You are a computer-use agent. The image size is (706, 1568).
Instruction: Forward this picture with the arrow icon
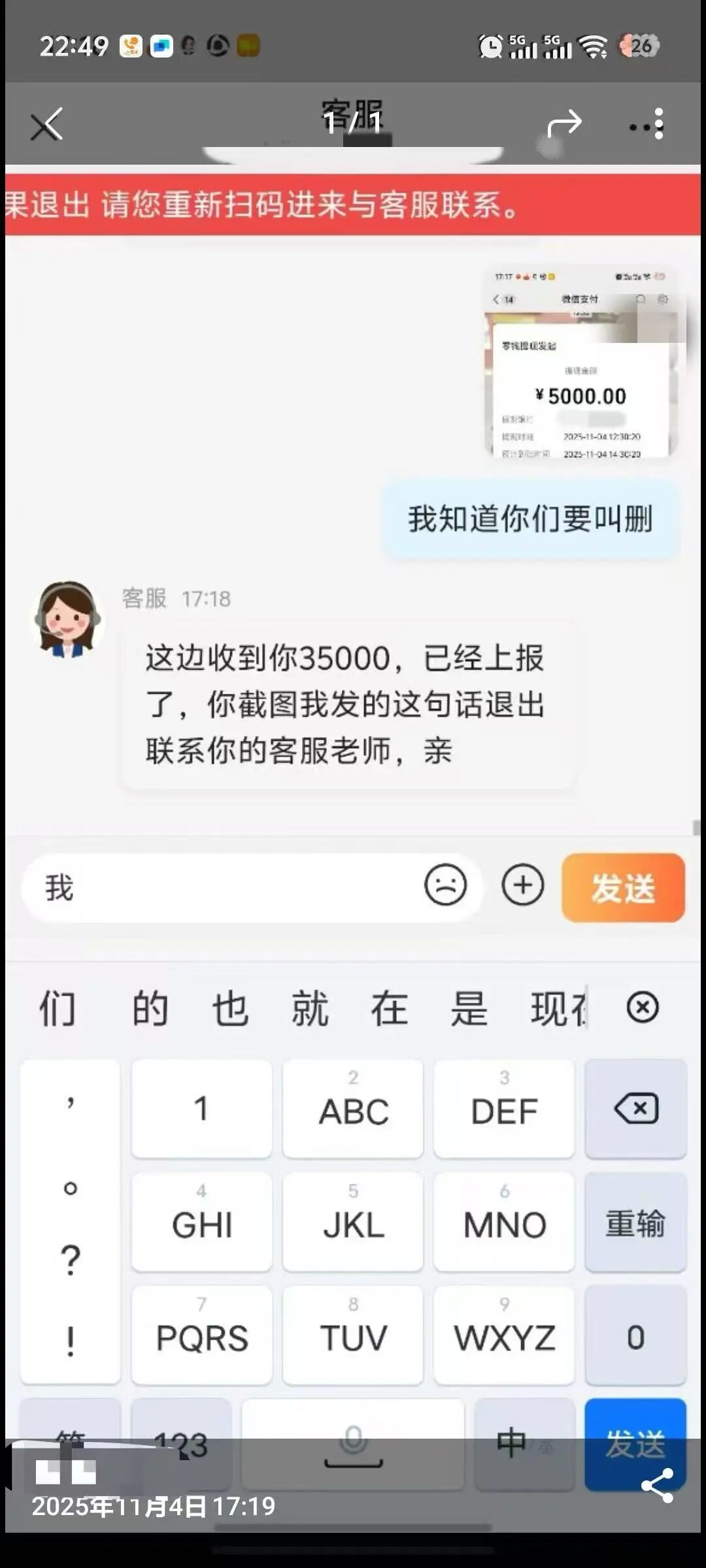[563, 123]
